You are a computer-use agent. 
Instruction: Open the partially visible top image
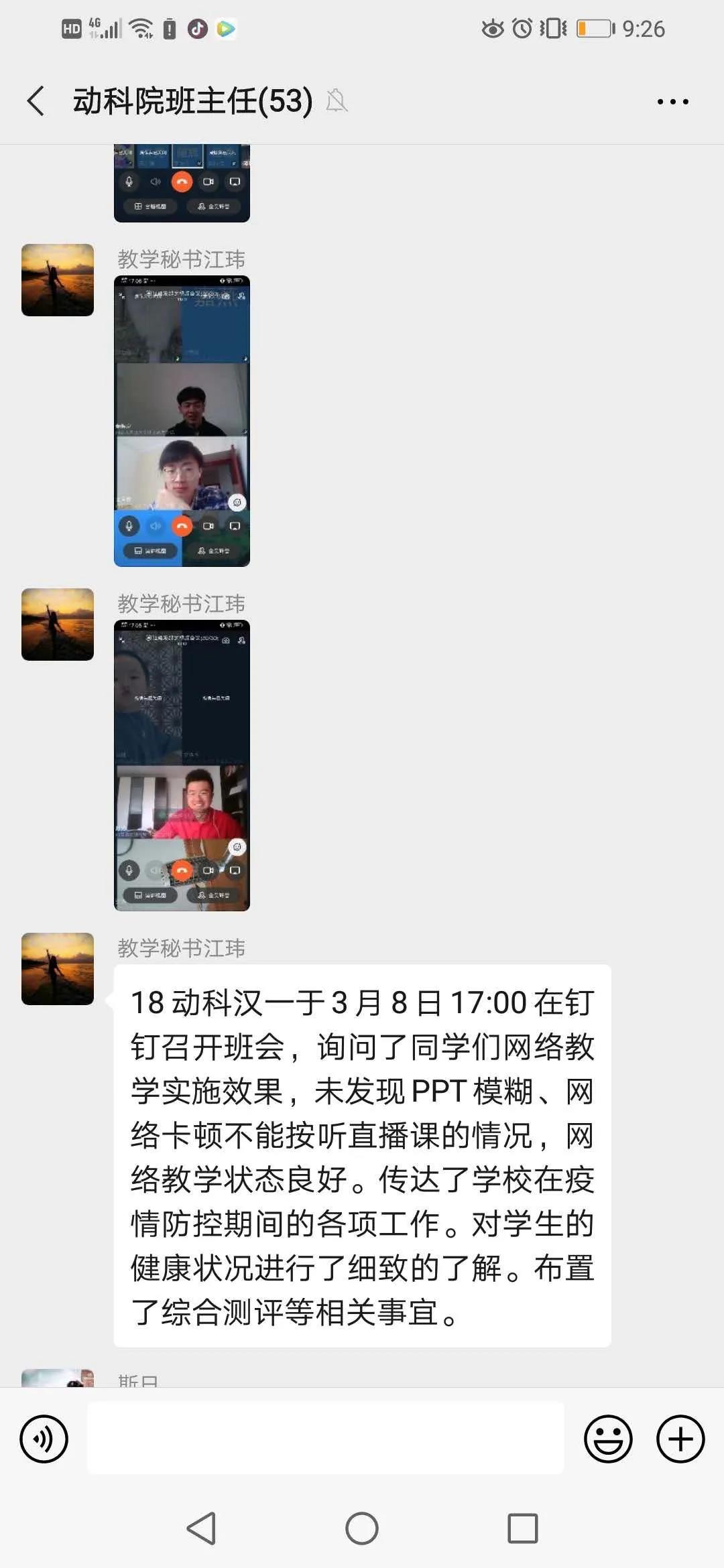click(182, 184)
